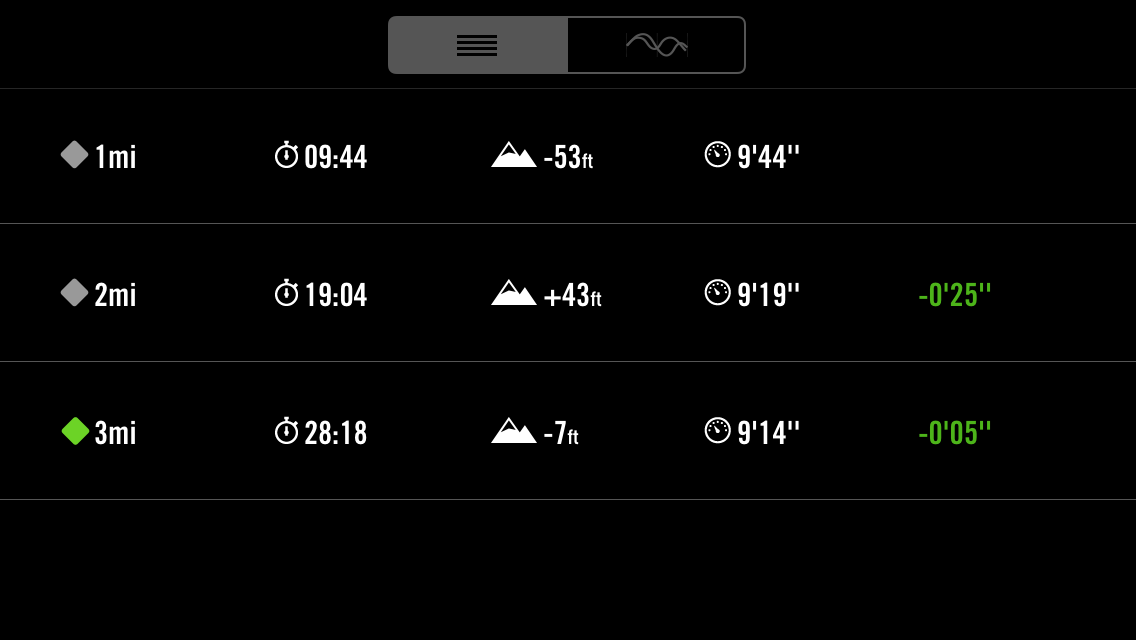Screen dimensions: 1136x640
Task: Switch to the list view segment
Action: click(478, 45)
